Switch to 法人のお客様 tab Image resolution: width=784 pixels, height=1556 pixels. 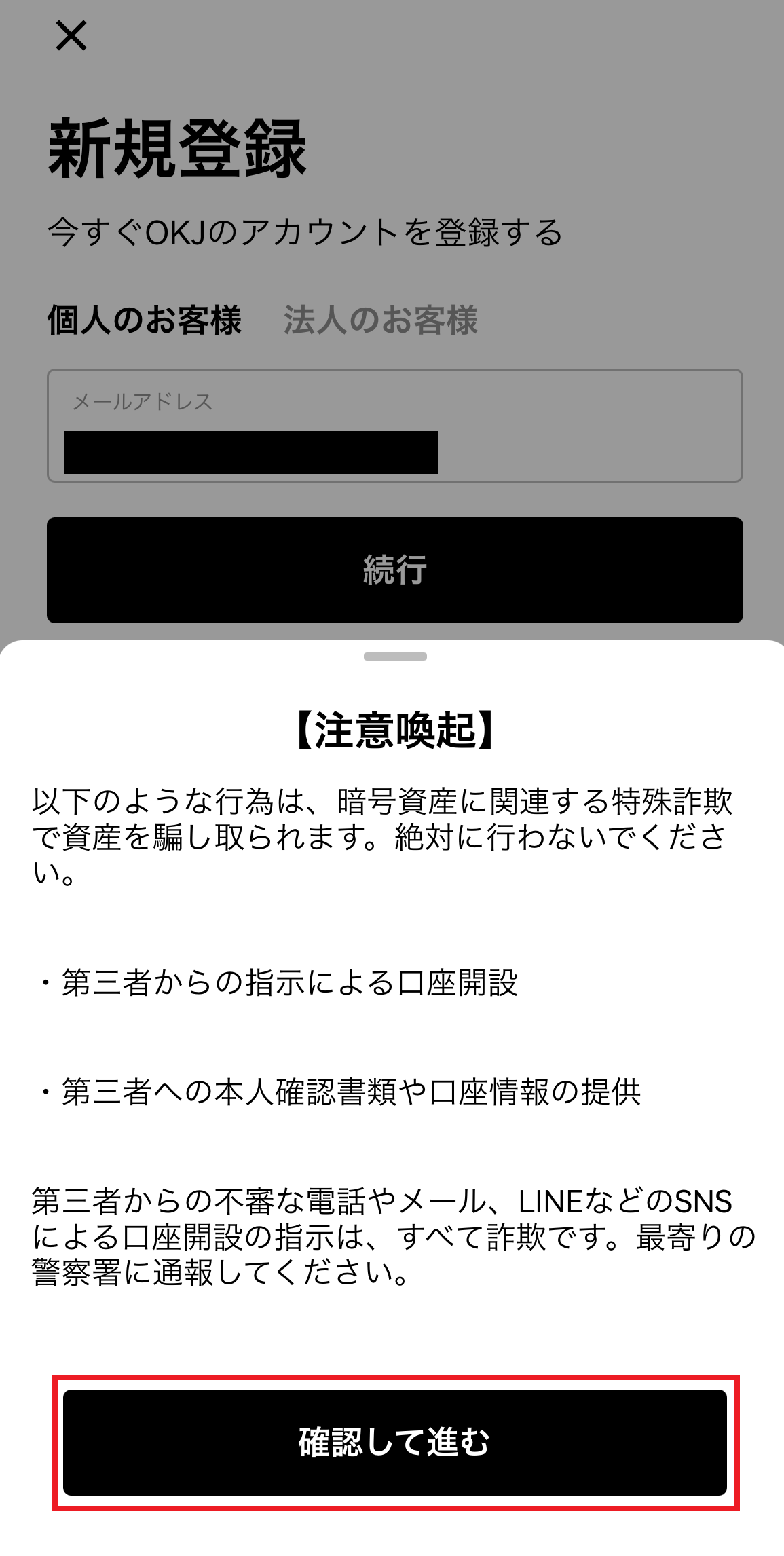coord(381,320)
